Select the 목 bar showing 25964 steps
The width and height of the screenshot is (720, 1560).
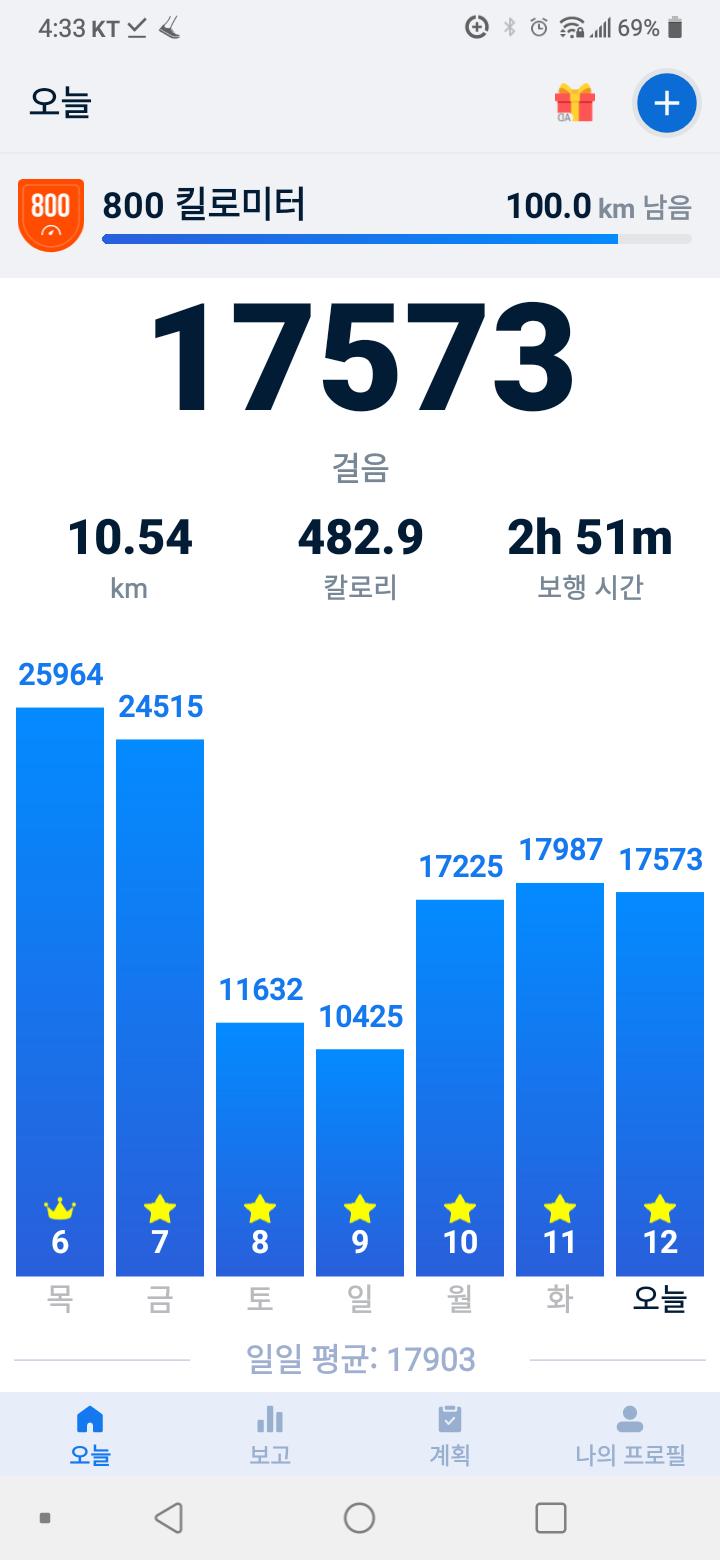coord(60,990)
